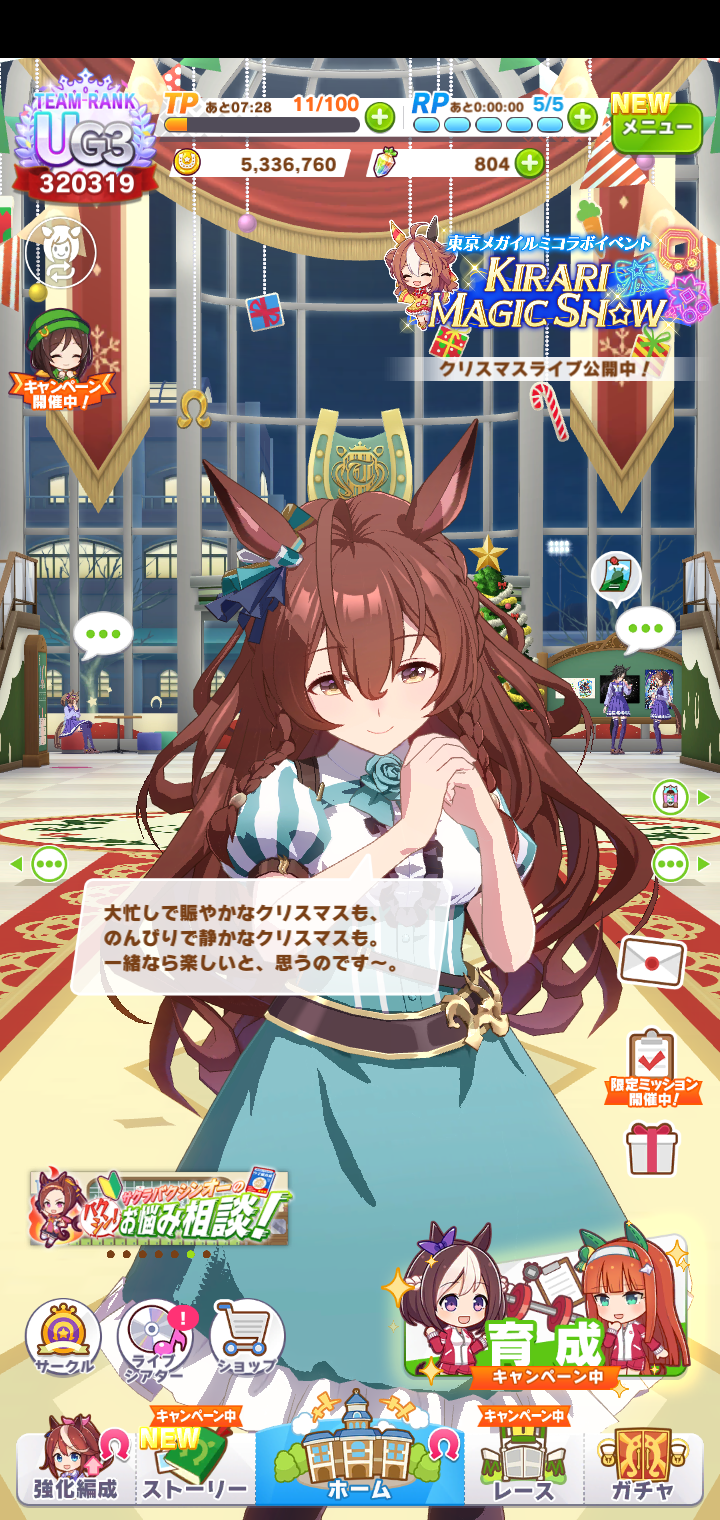Switch to ガチャ tab
The image size is (720, 1520).
click(644, 1468)
